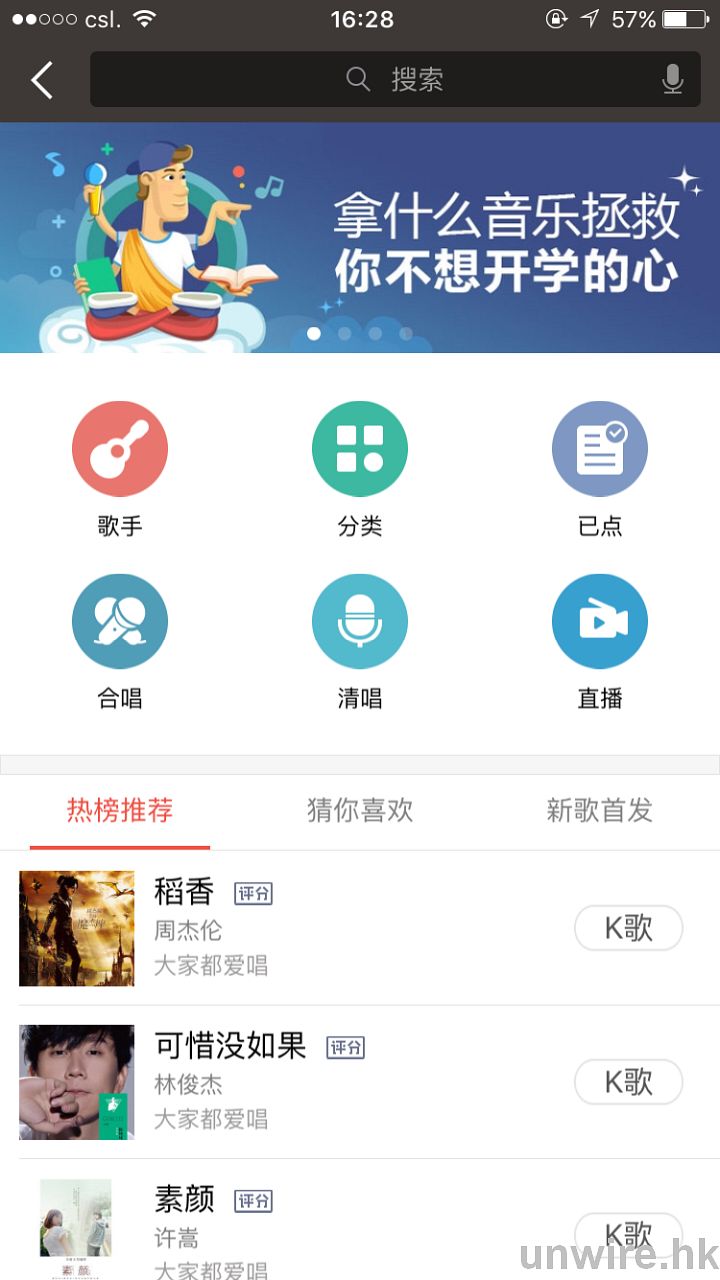Open the 歌手 singers category
The height and width of the screenshot is (1280, 720).
[120, 449]
